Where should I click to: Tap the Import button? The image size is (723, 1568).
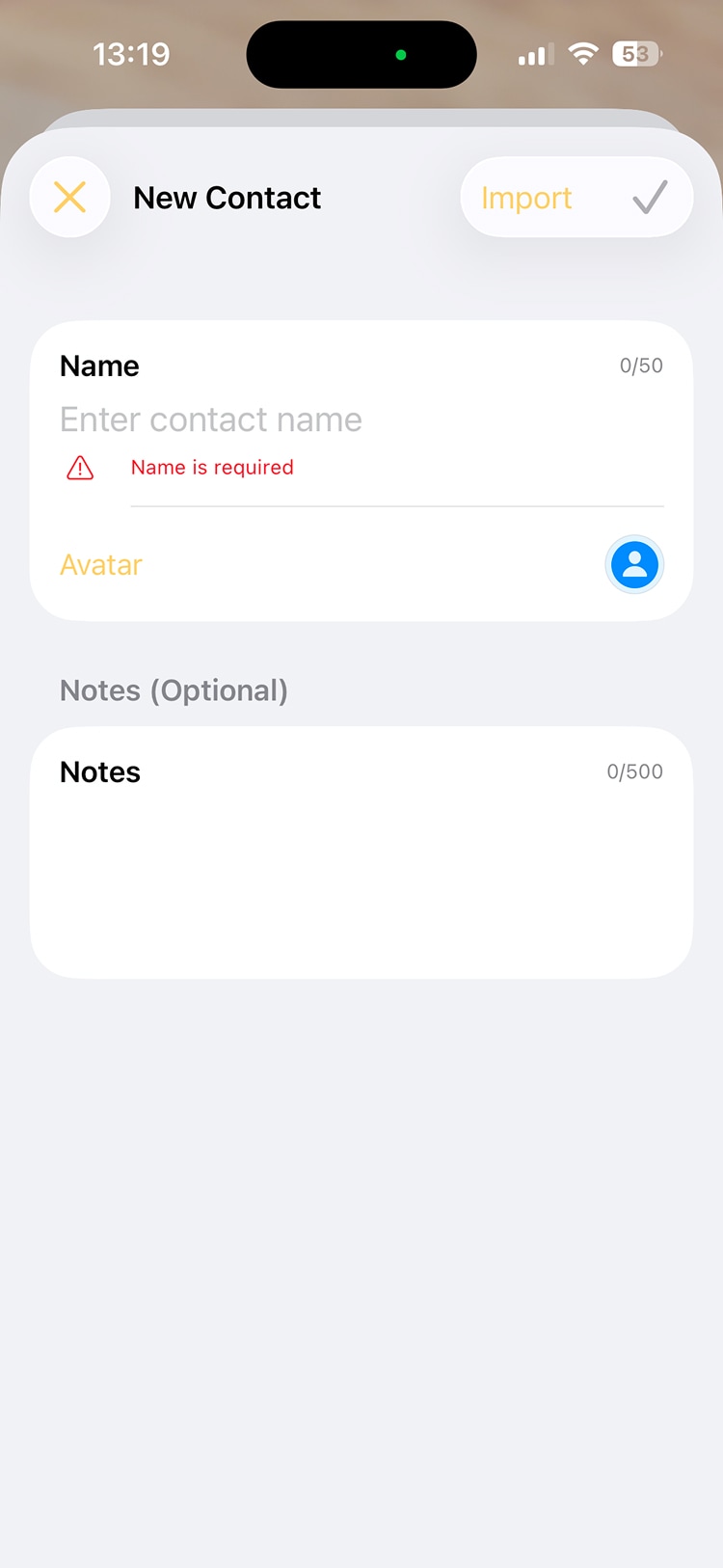coord(526,199)
